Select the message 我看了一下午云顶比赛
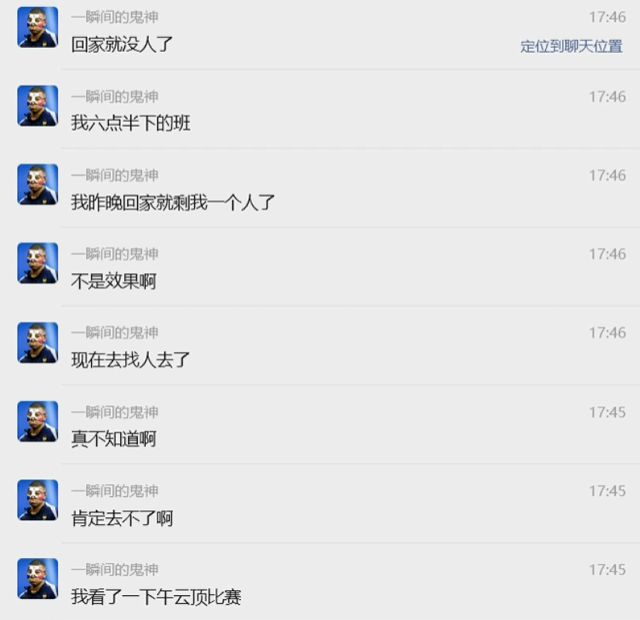640x620 pixels. coord(155,597)
